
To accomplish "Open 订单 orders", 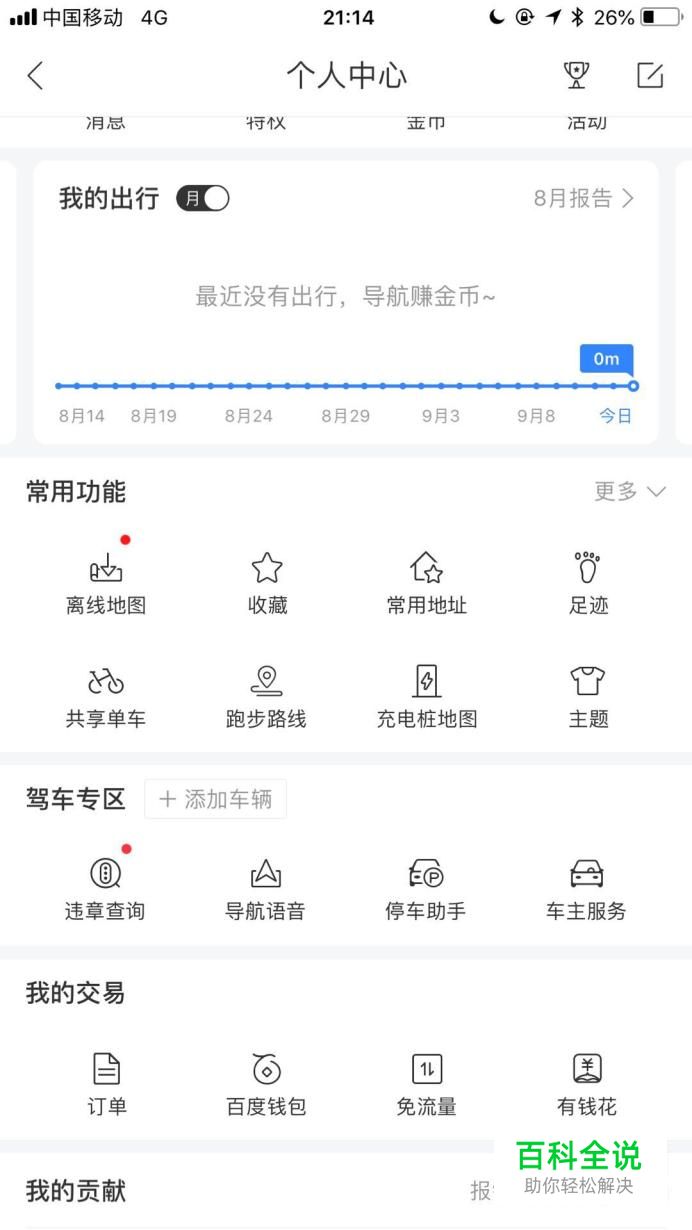I will pyautogui.click(x=106, y=1084).
